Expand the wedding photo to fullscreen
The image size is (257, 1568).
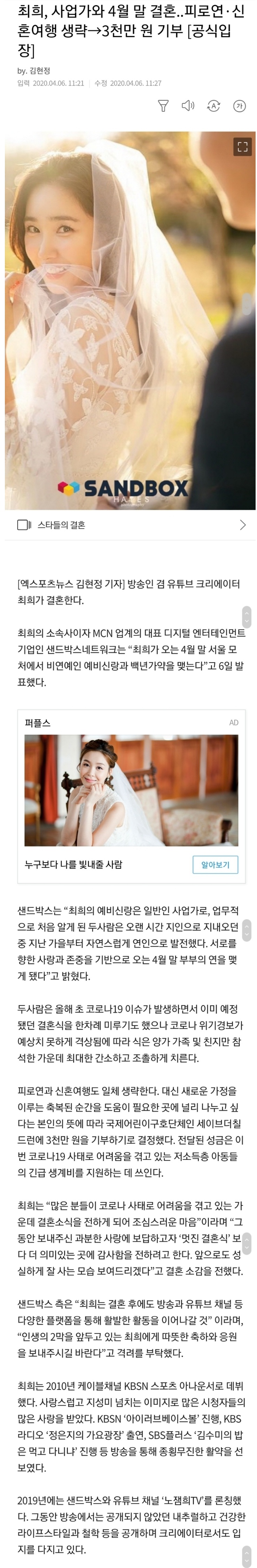click(242, 146)
